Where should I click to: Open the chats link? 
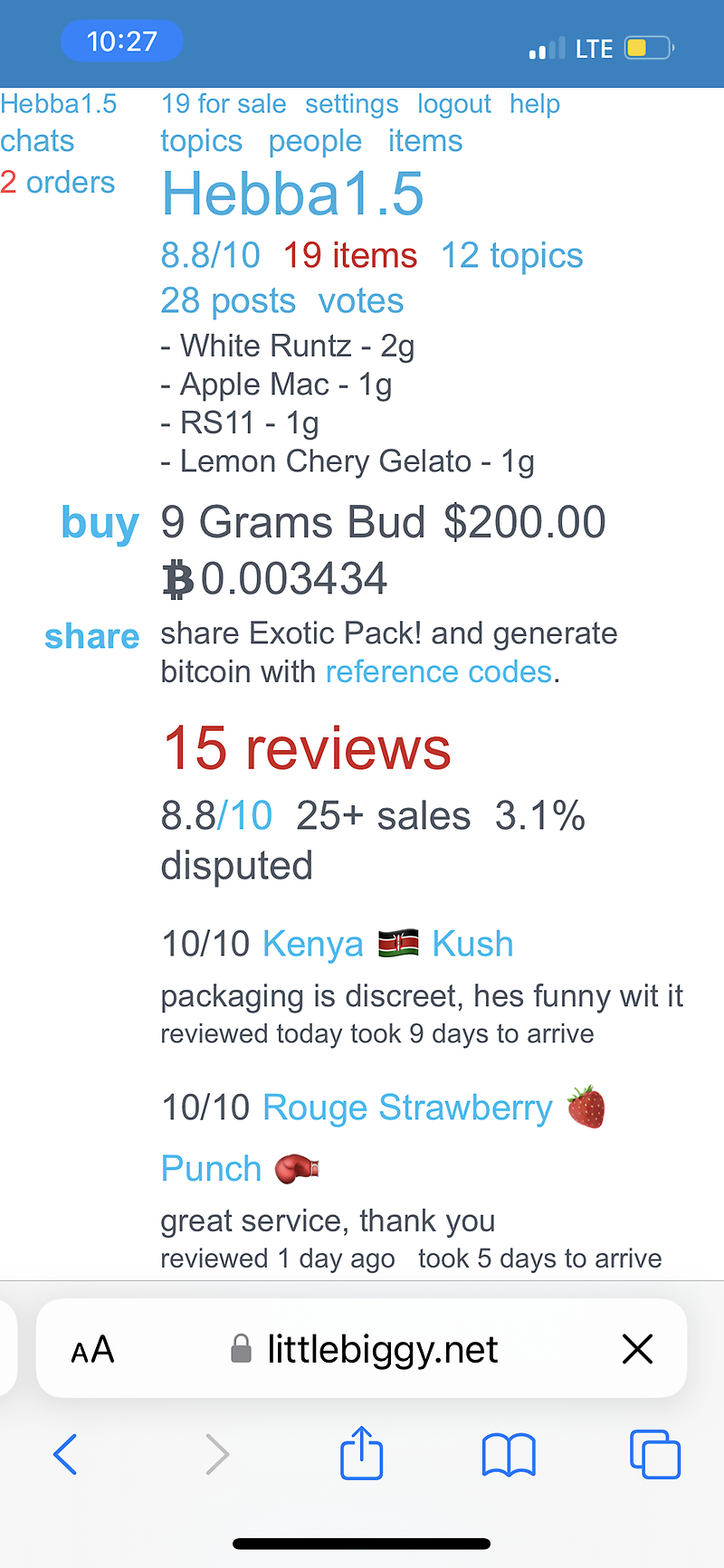tap(37, 141)
